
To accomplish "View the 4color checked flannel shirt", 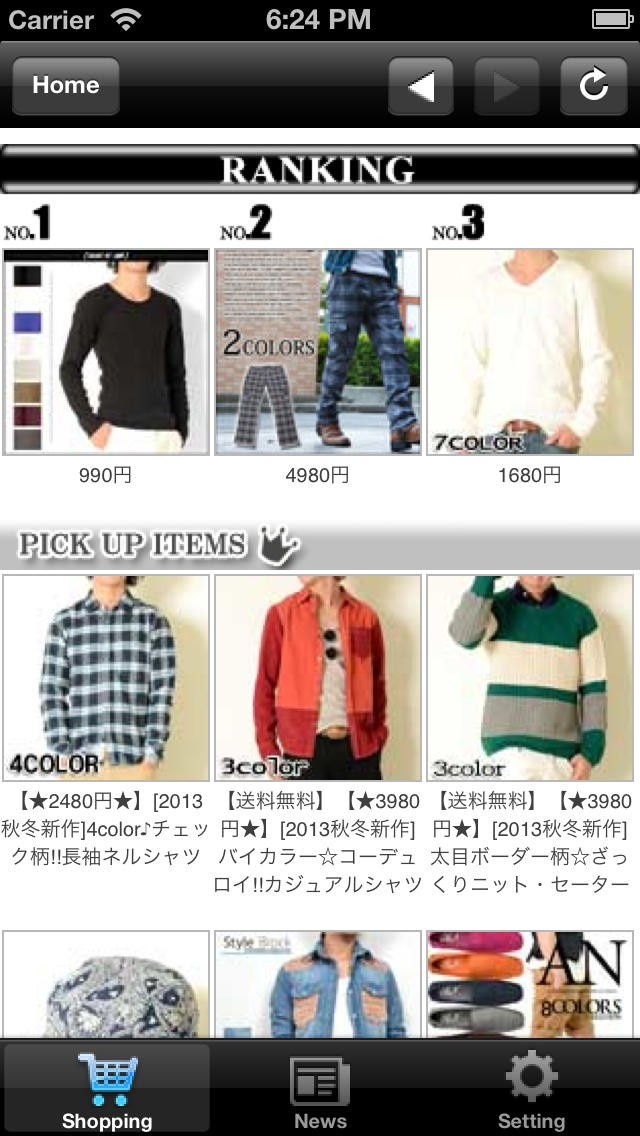I will pos(106,677).
